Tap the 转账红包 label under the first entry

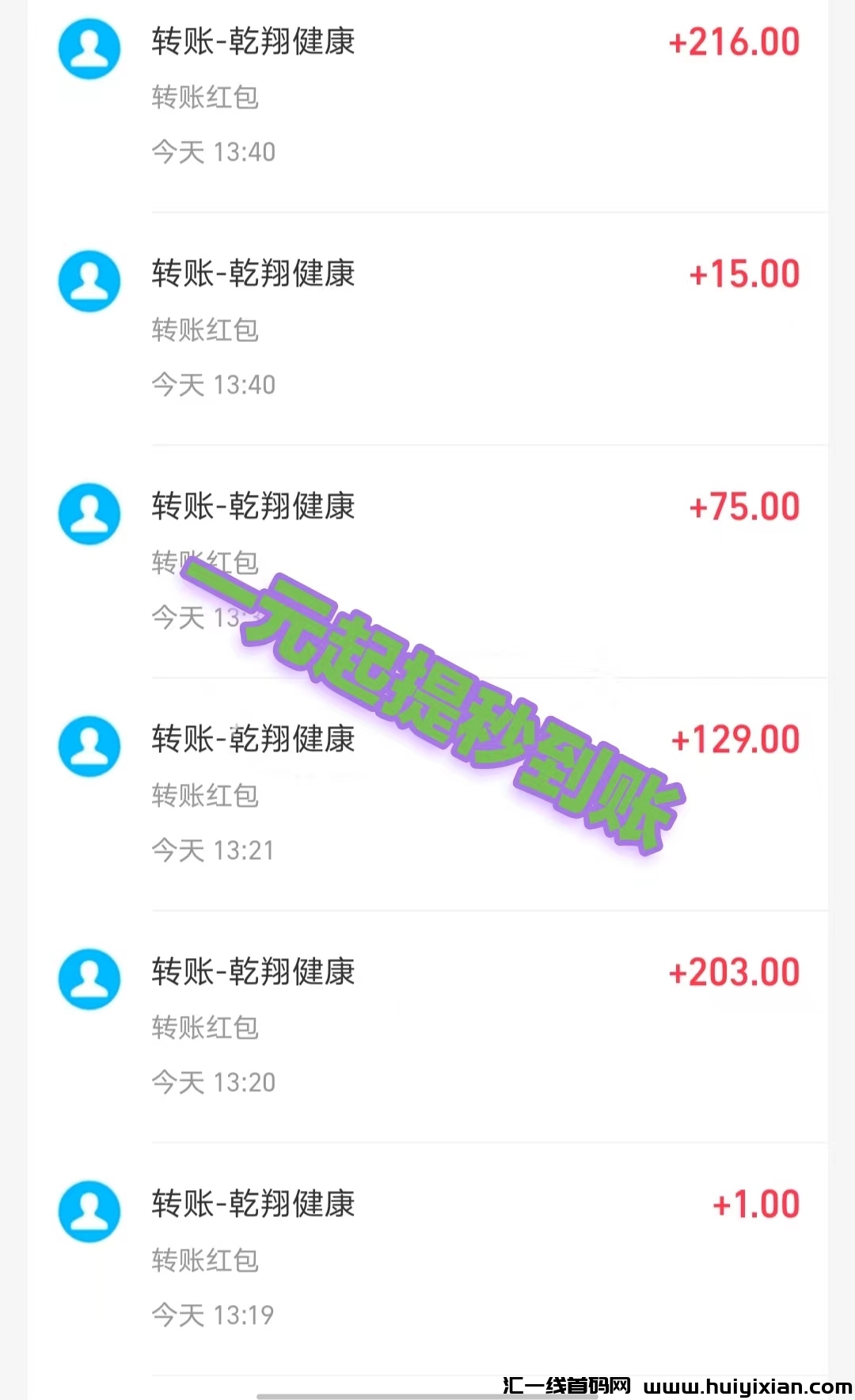pyautogui.click(x=204, y=97)
